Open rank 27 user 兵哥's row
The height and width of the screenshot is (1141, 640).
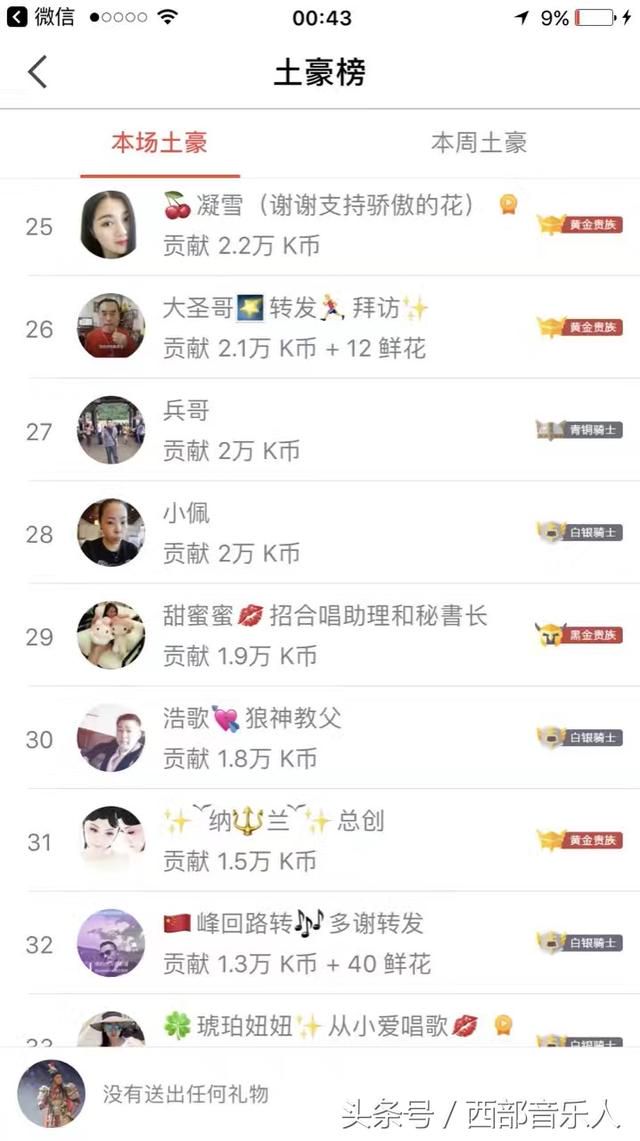click(320, 430)
